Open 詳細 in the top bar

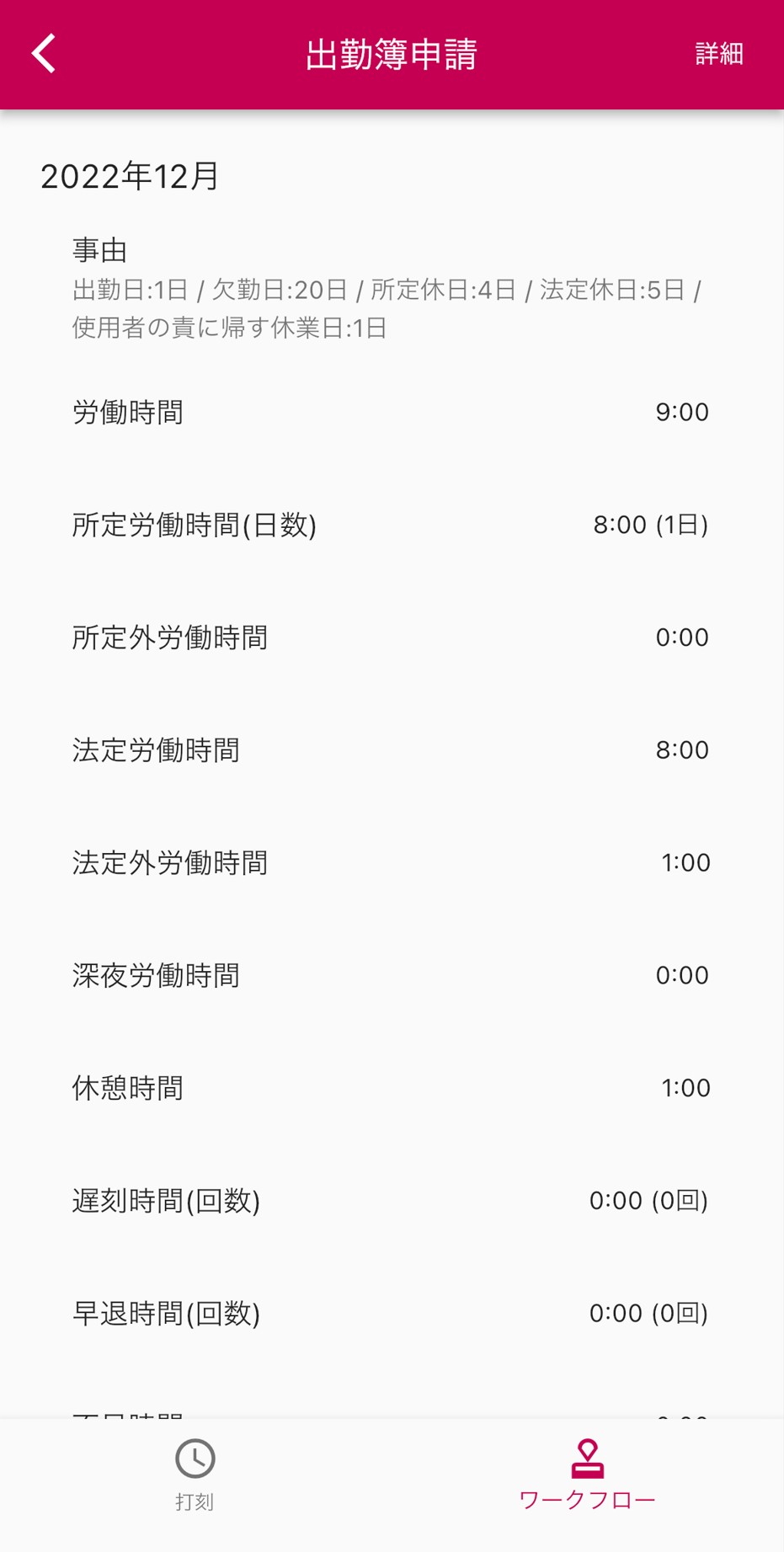[x=718, y=54]
